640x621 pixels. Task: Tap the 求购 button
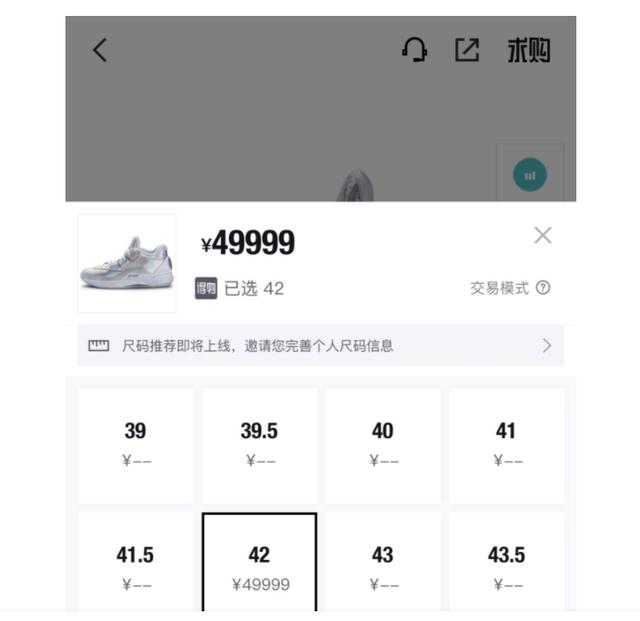click(x=528, y=50)
